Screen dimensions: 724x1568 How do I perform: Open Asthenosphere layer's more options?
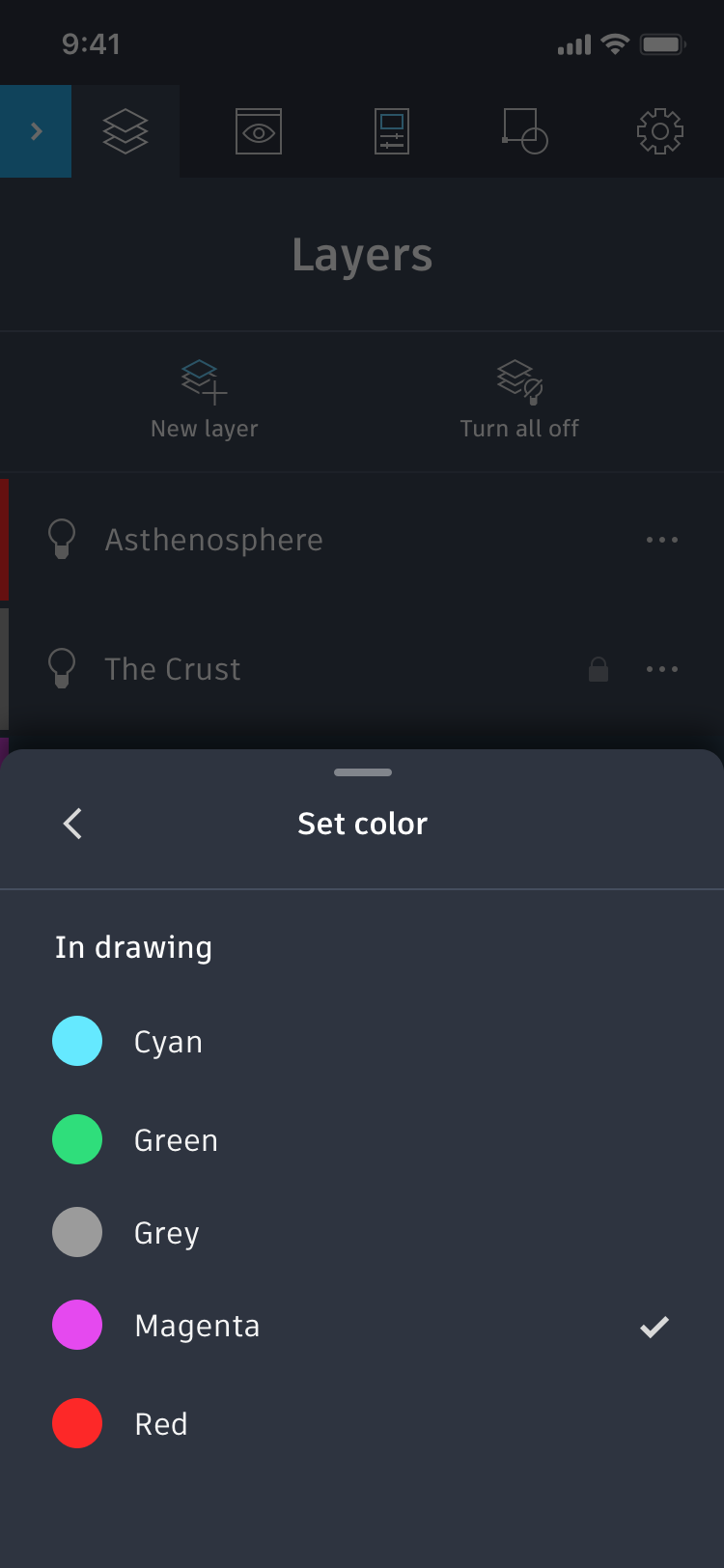click(662, 540)
